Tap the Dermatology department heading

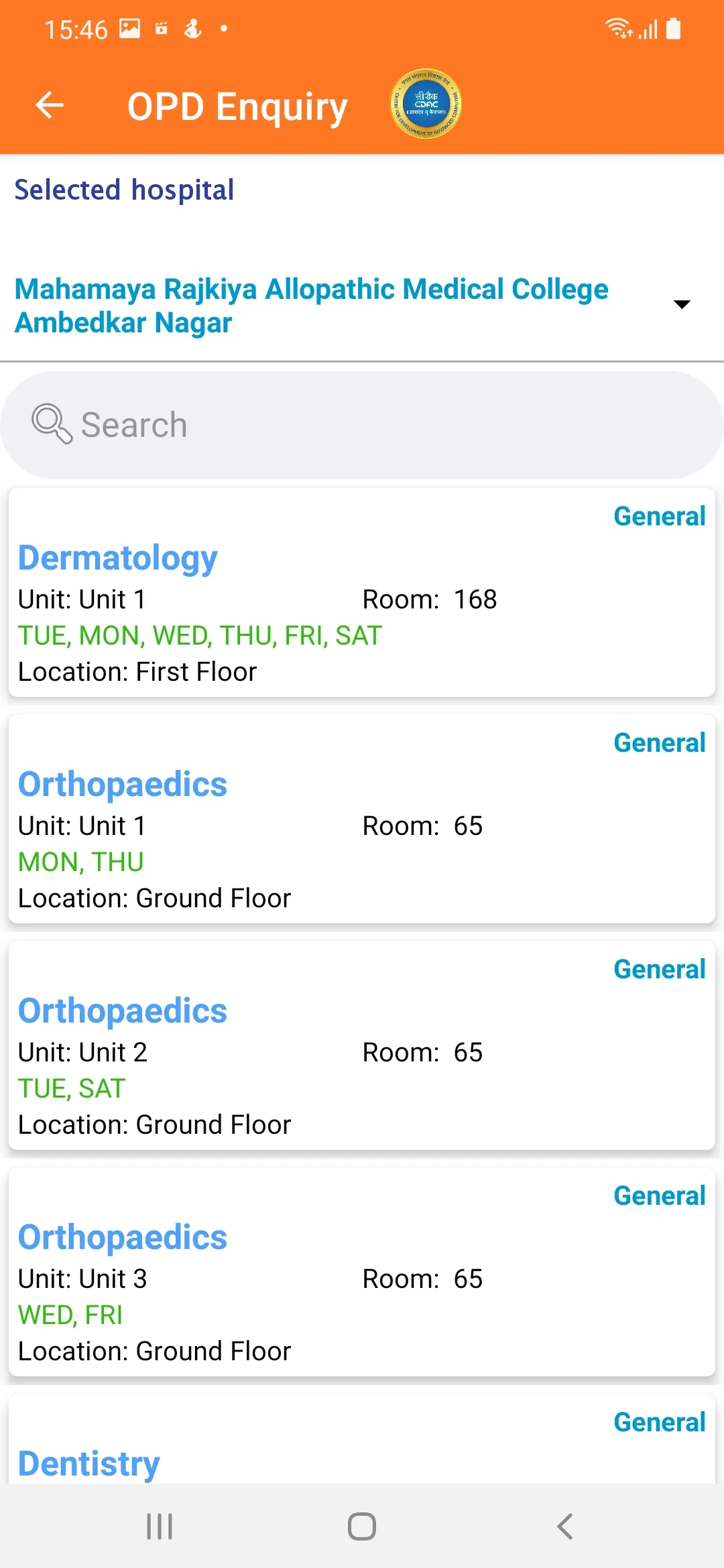[117, 557]
